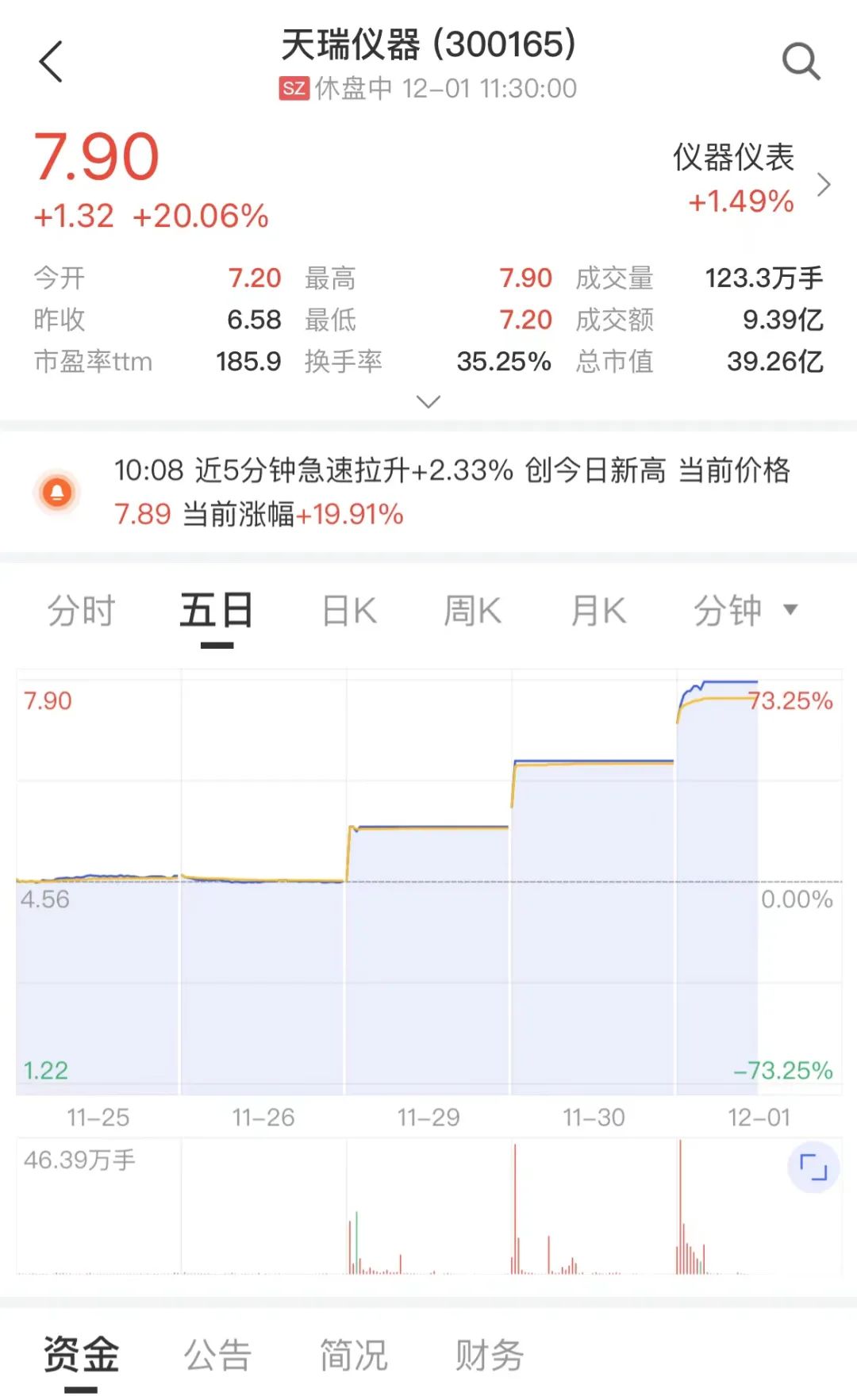The image size is (857, 1400).
Task: Open the 简况 tab
Action: [x=354, y=1355]
